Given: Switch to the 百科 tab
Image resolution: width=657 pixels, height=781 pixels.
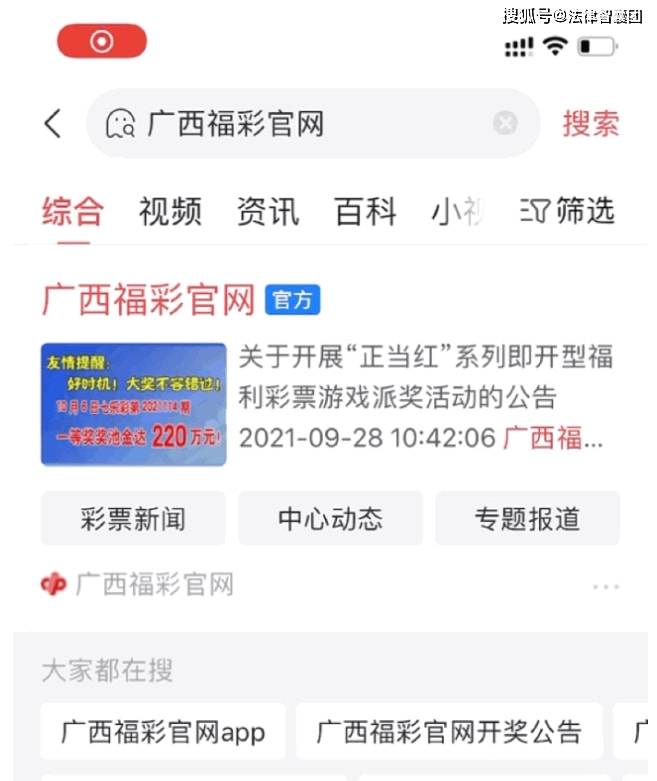Looking at the screenshot, I should [365, 212].
